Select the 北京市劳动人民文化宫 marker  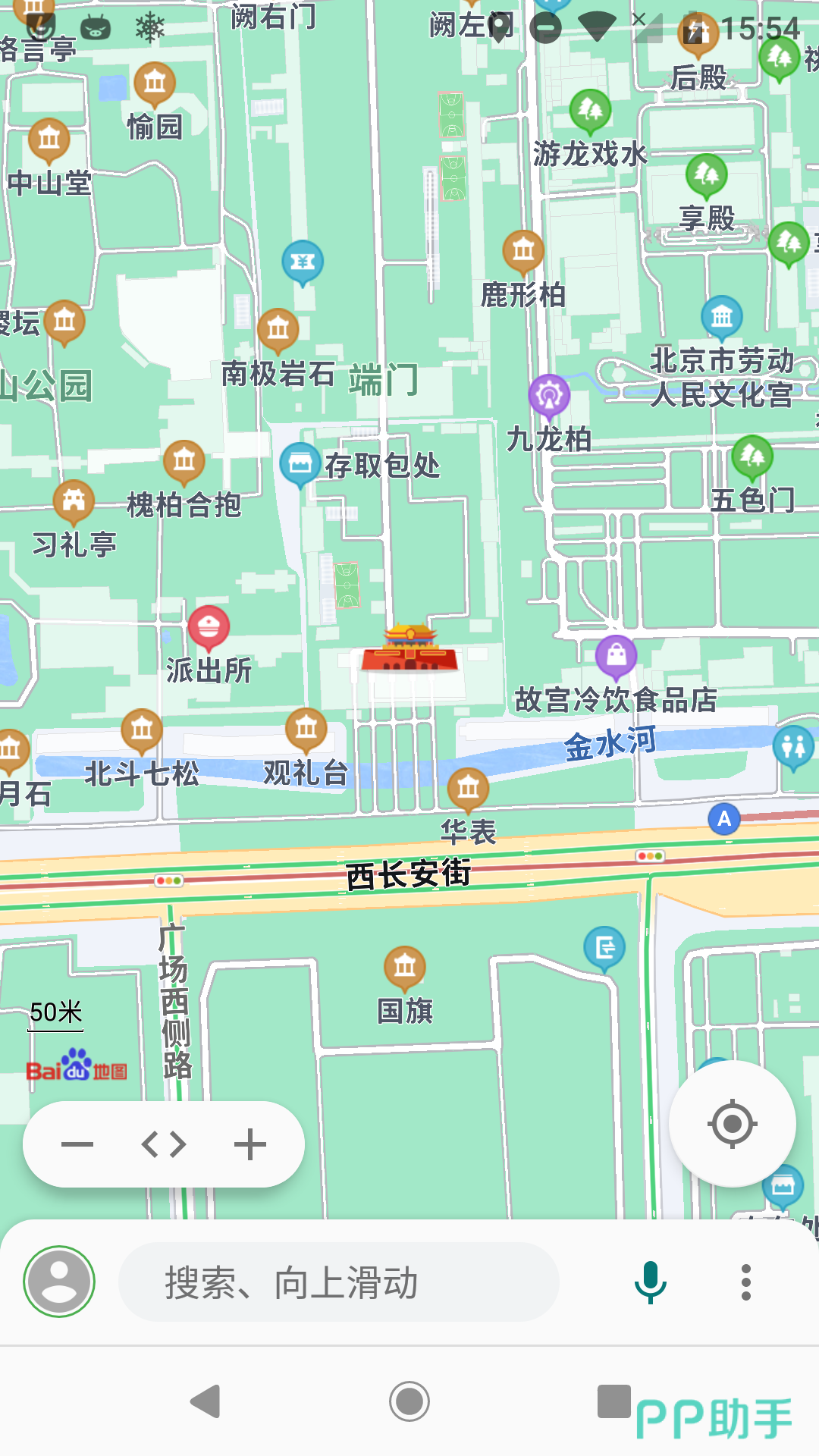coord(721,316)
